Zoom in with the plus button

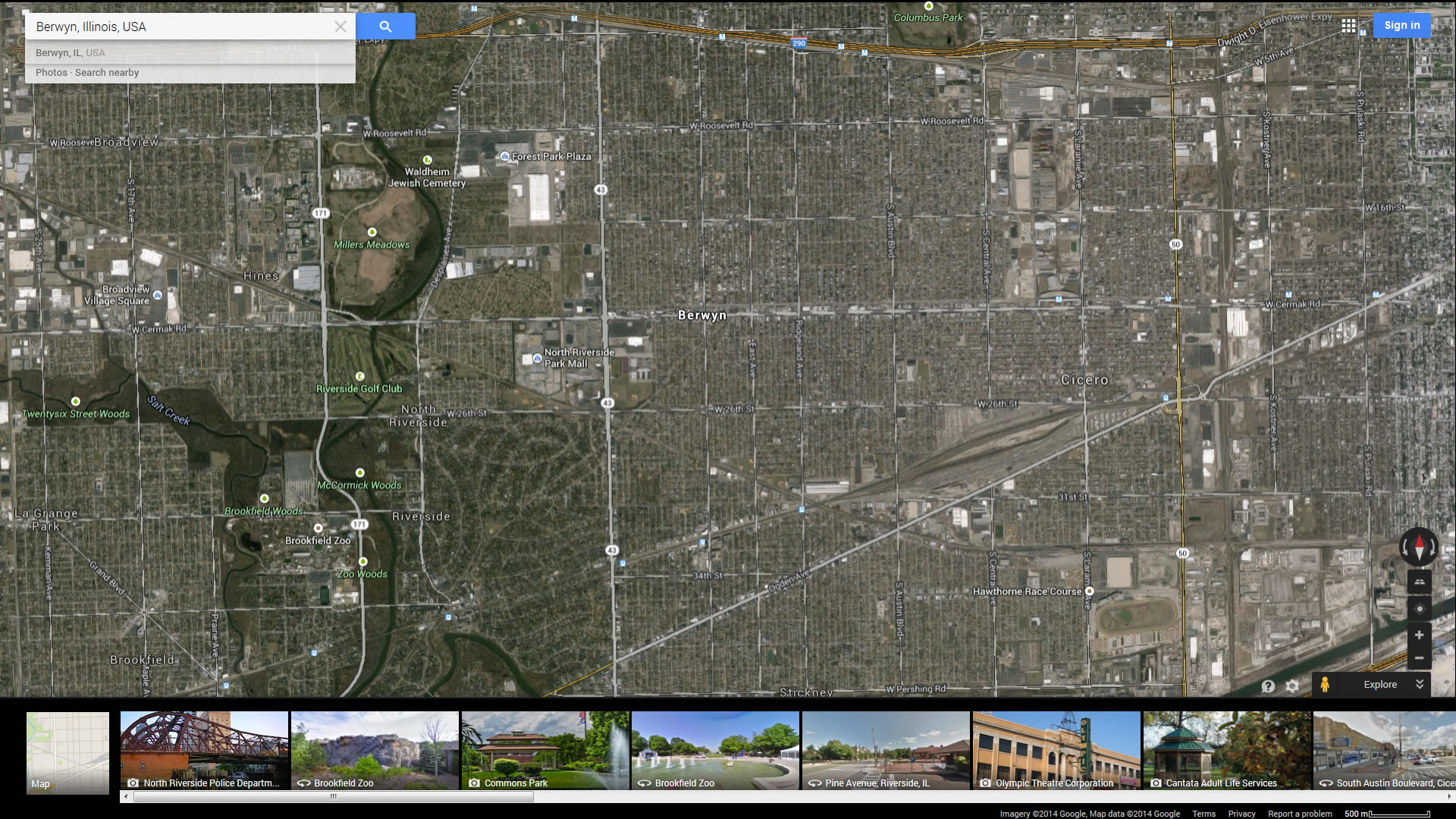tap(1419, 635)
